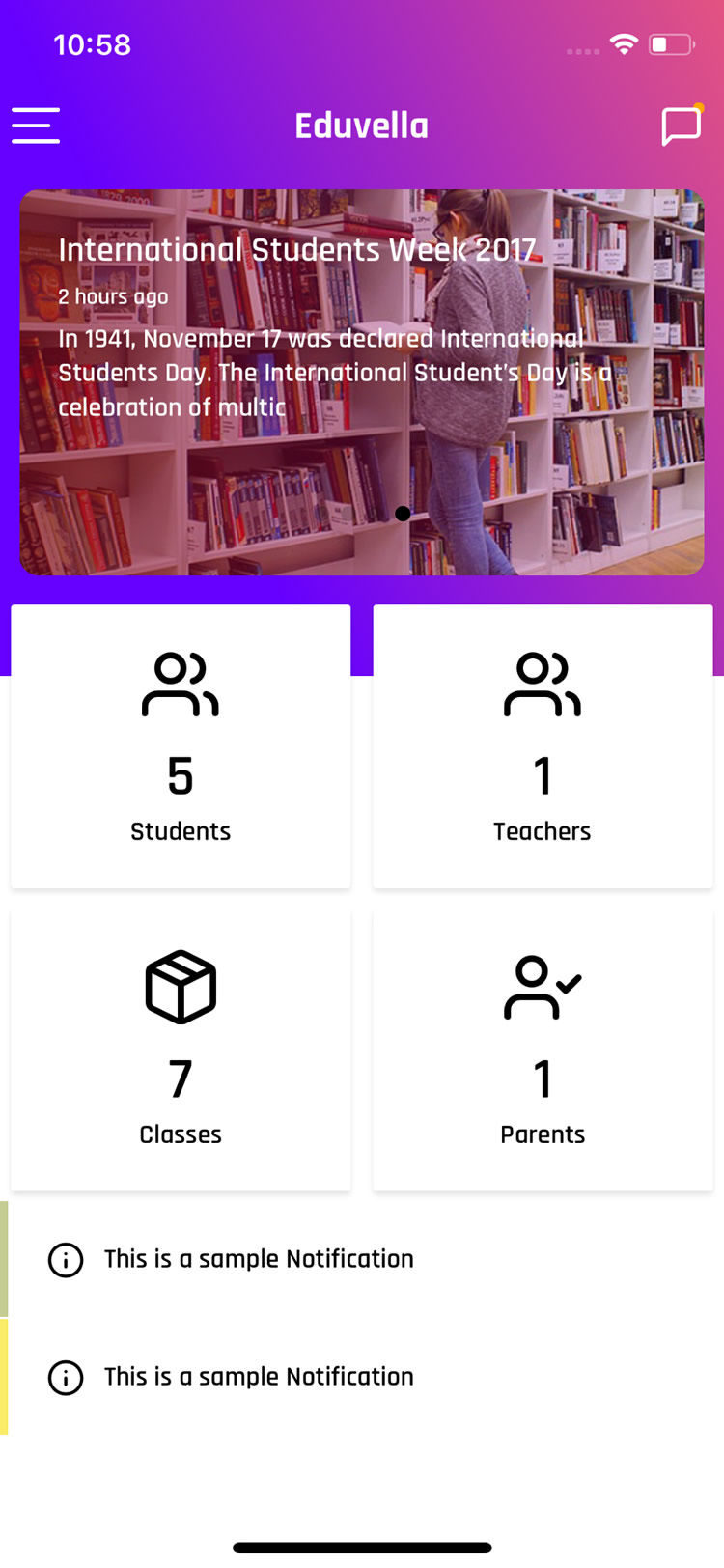
Task: View the Parents card
Action: (x=543, y=1050)
